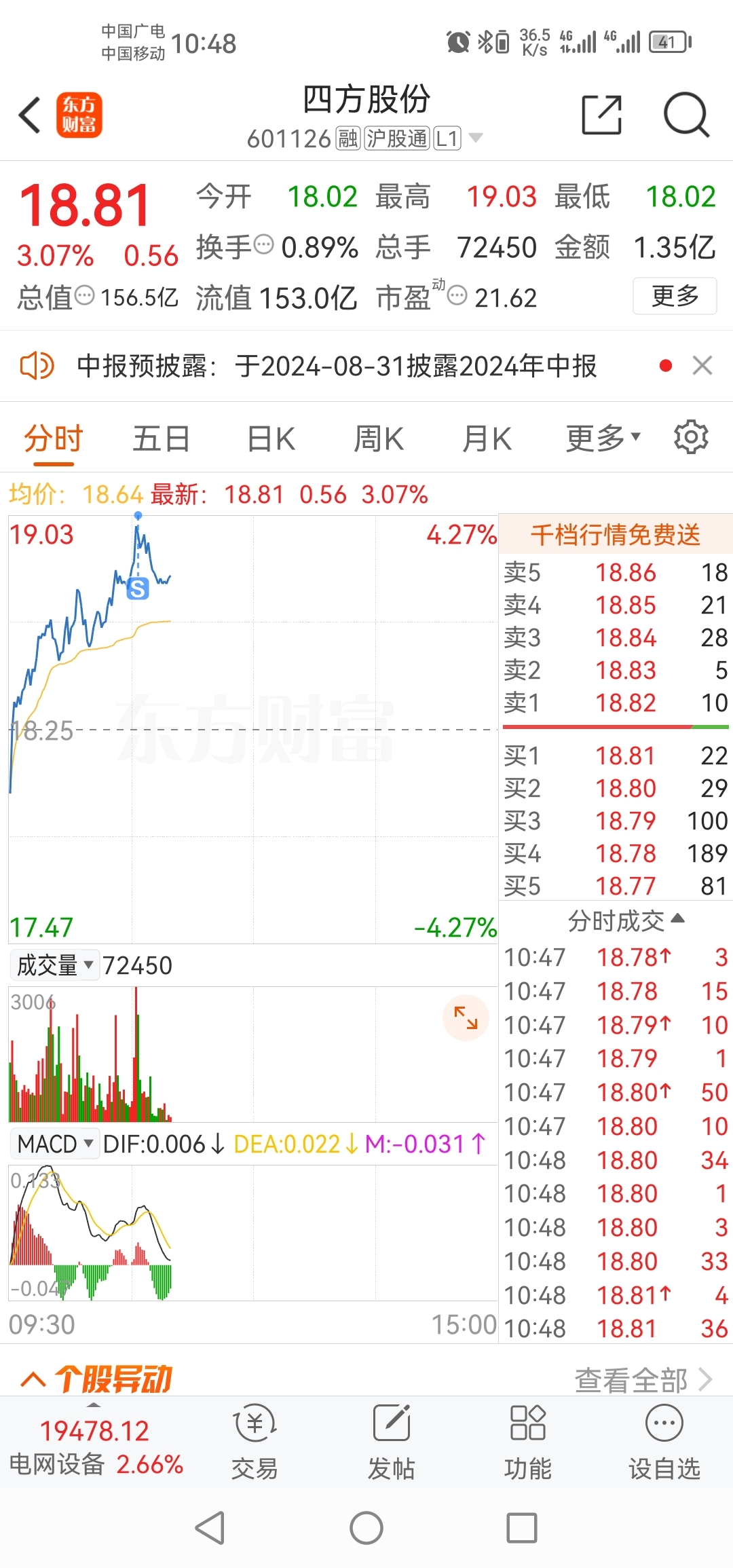Share this stock page

click(x=602, y=115)
